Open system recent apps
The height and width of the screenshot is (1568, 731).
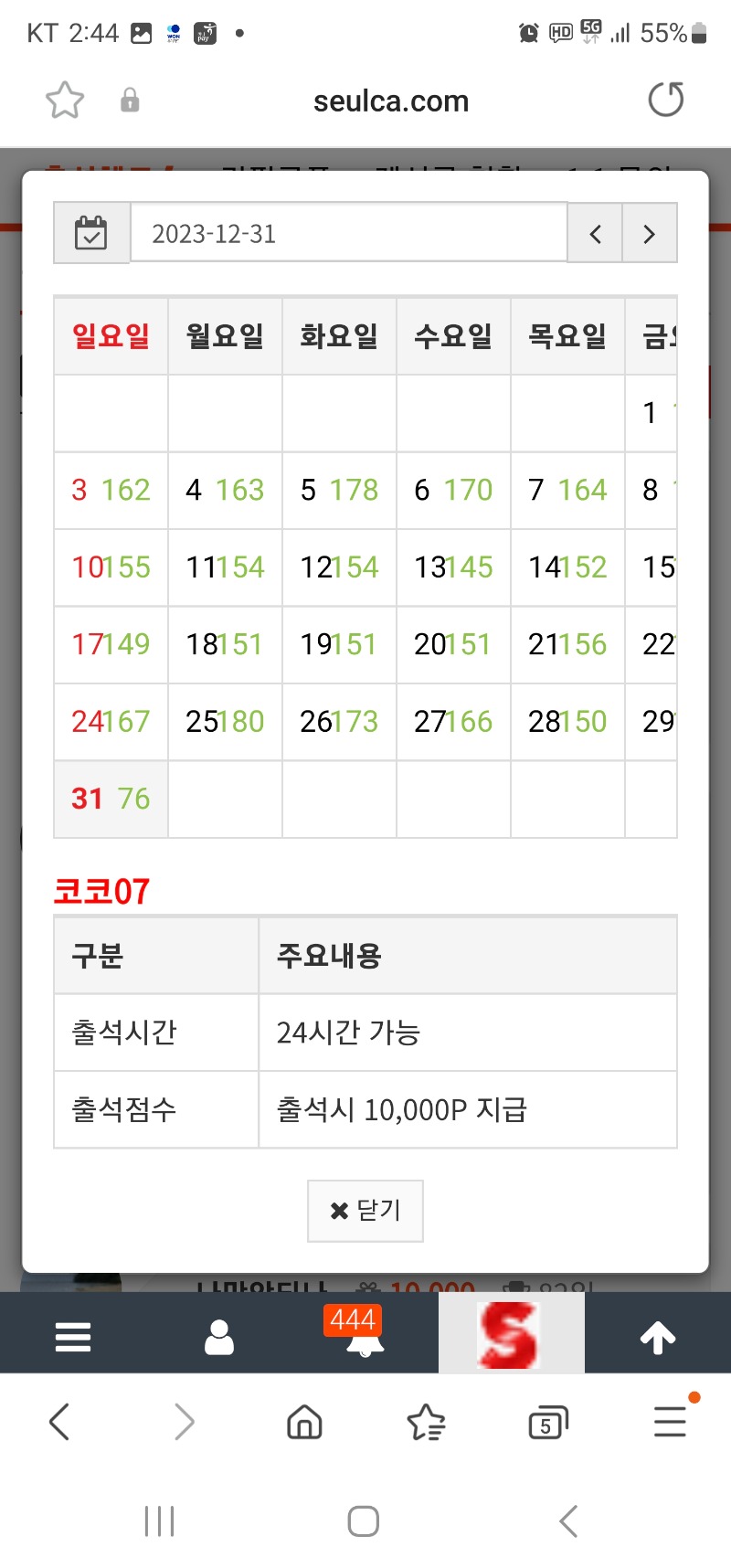coord(160,1521)
